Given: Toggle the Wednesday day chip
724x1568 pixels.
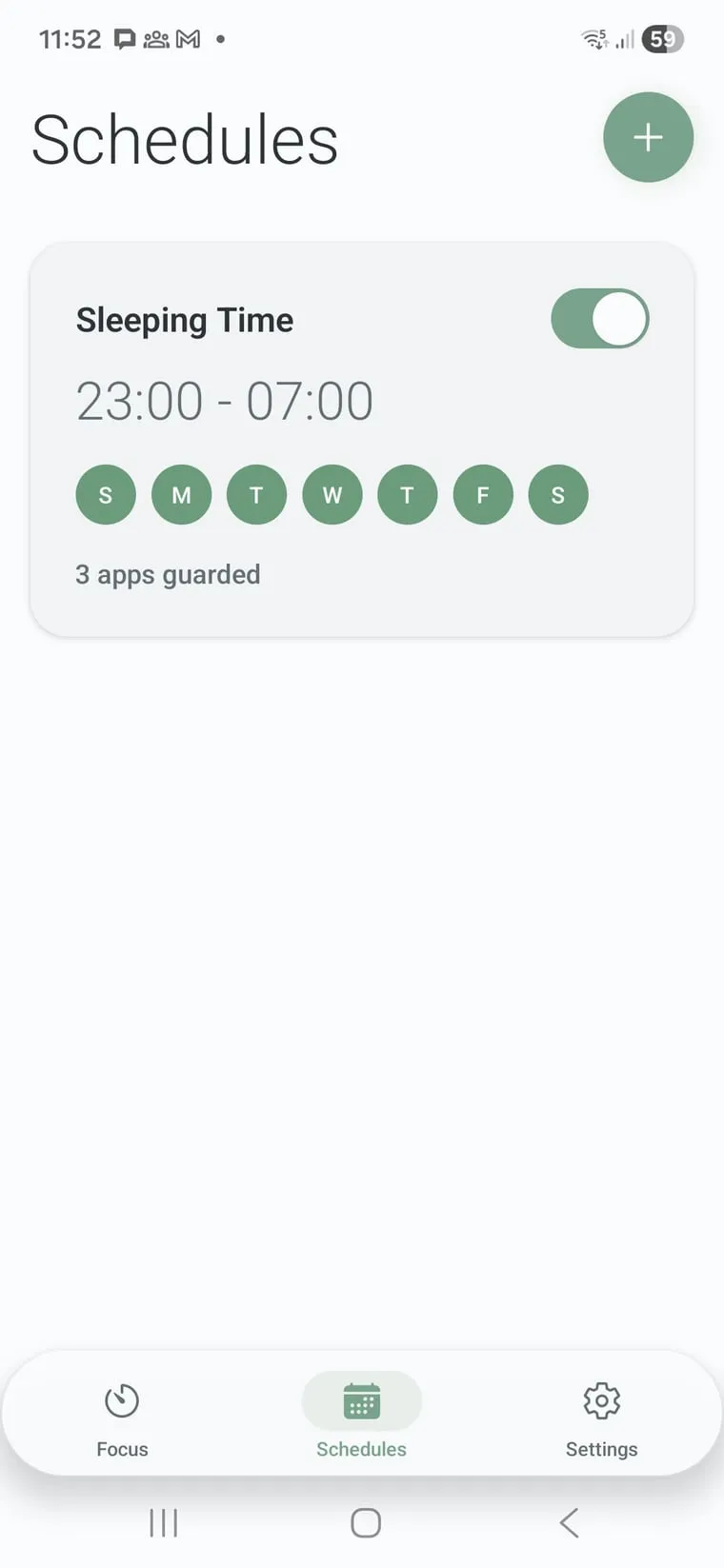Looking at the screenshot, I should coord(332,495).
